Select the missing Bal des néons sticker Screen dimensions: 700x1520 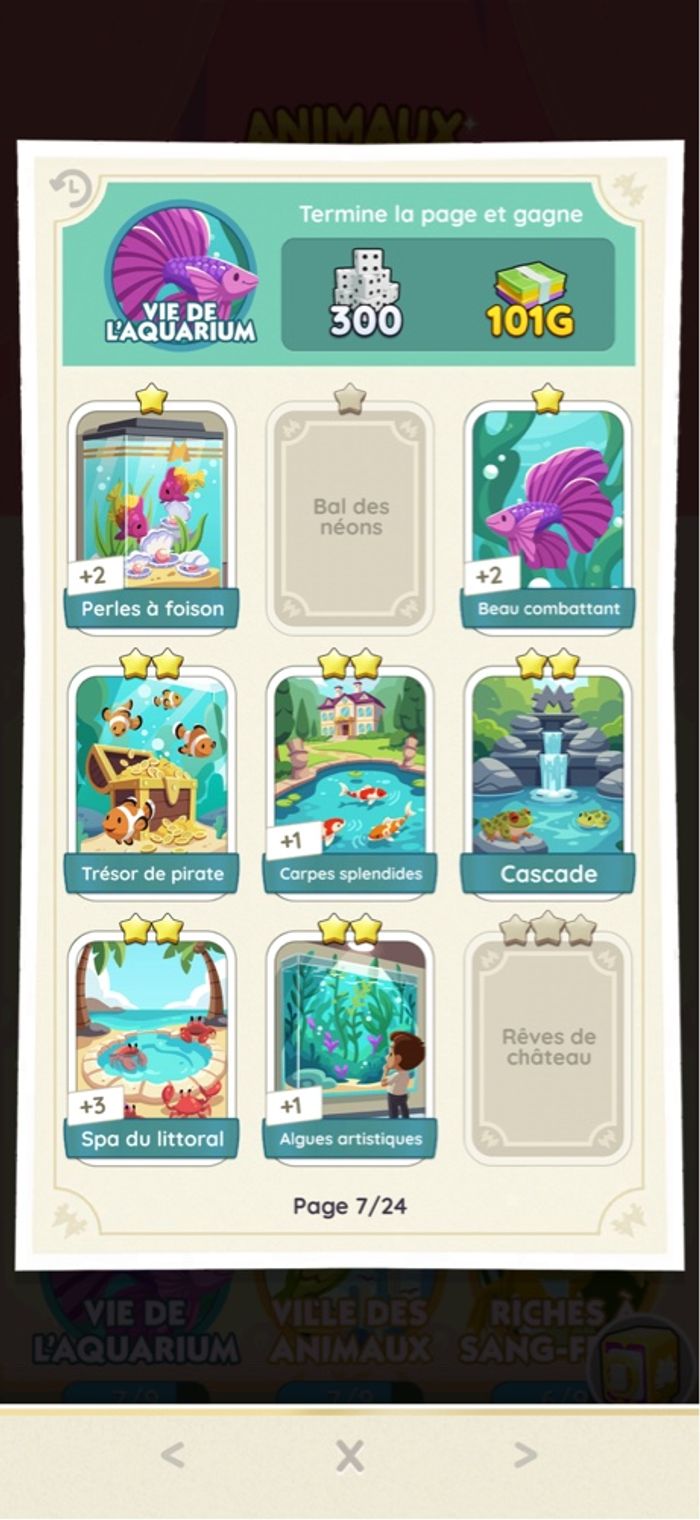349,517
